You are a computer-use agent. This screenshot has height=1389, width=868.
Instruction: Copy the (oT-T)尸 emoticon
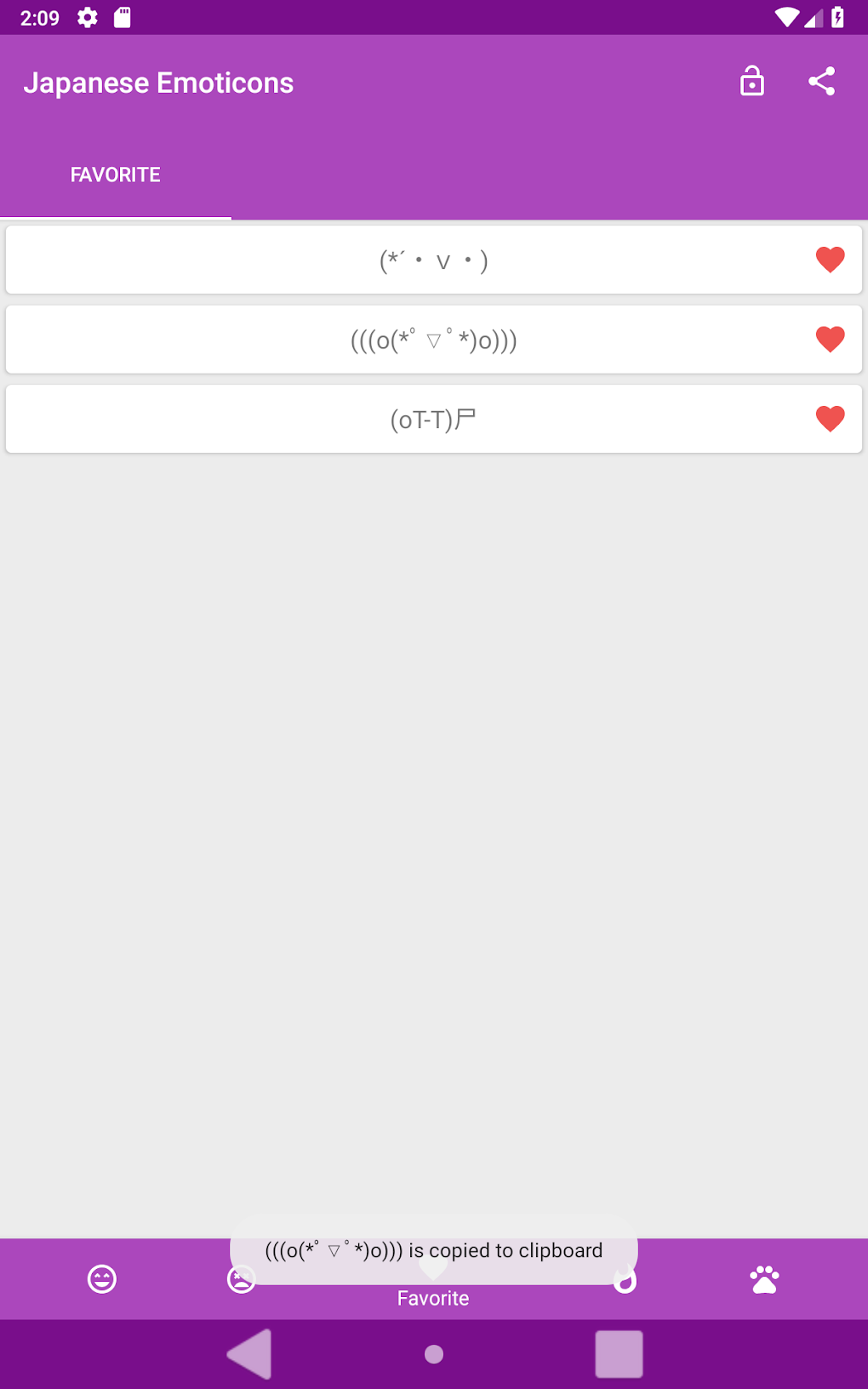(x=433, y=419)
